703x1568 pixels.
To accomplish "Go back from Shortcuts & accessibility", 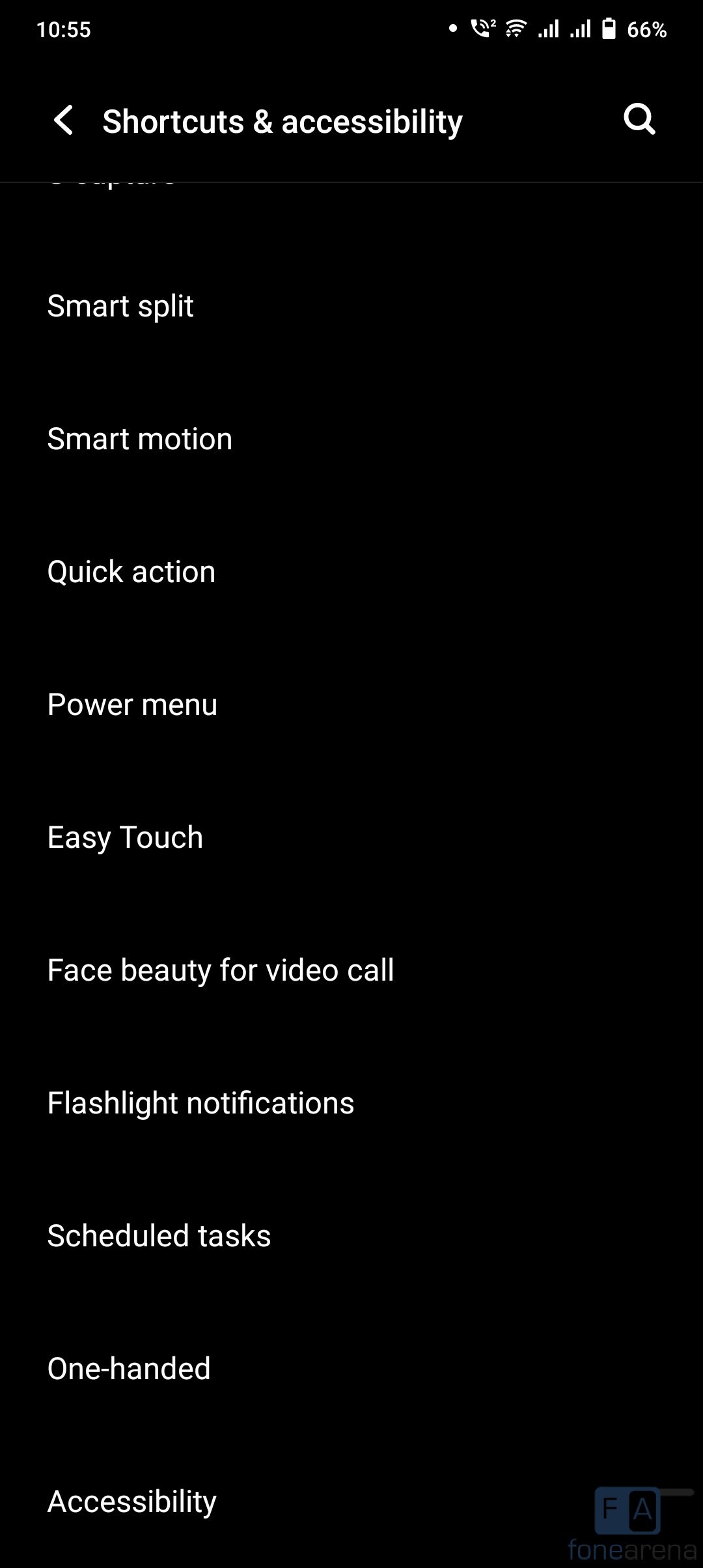I will point(64,120).
